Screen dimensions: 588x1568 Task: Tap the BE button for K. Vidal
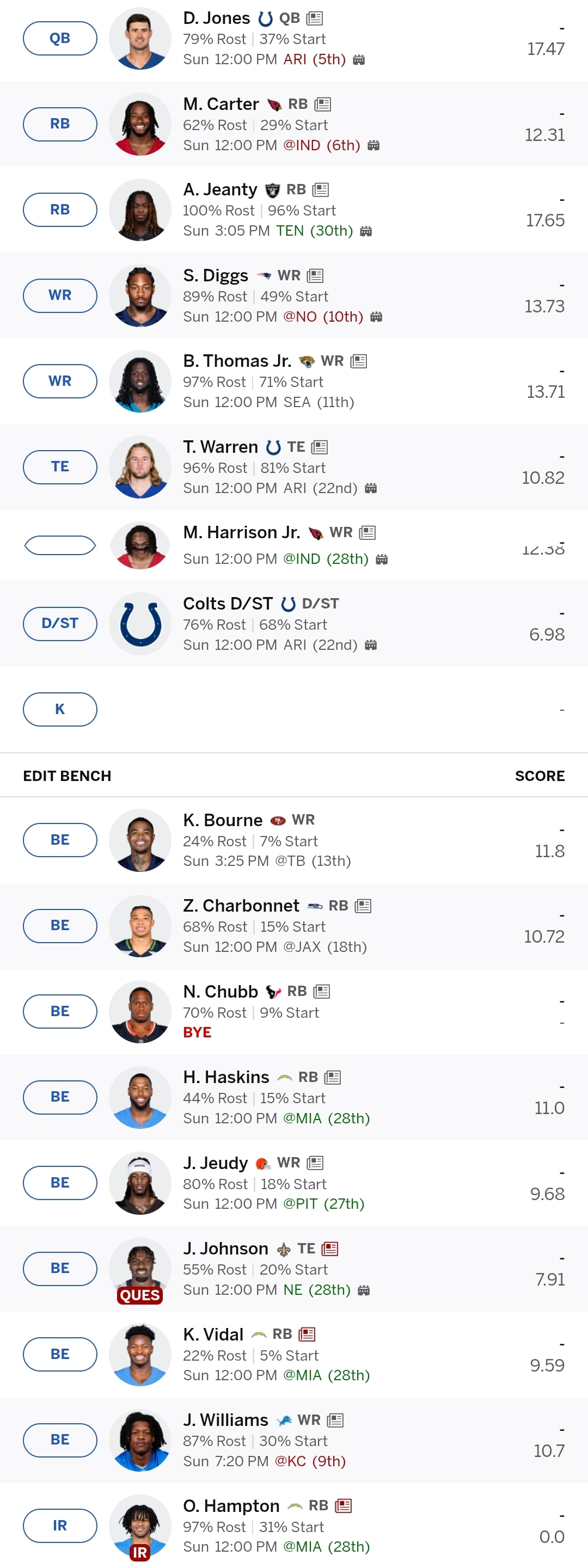point(60,1354)
